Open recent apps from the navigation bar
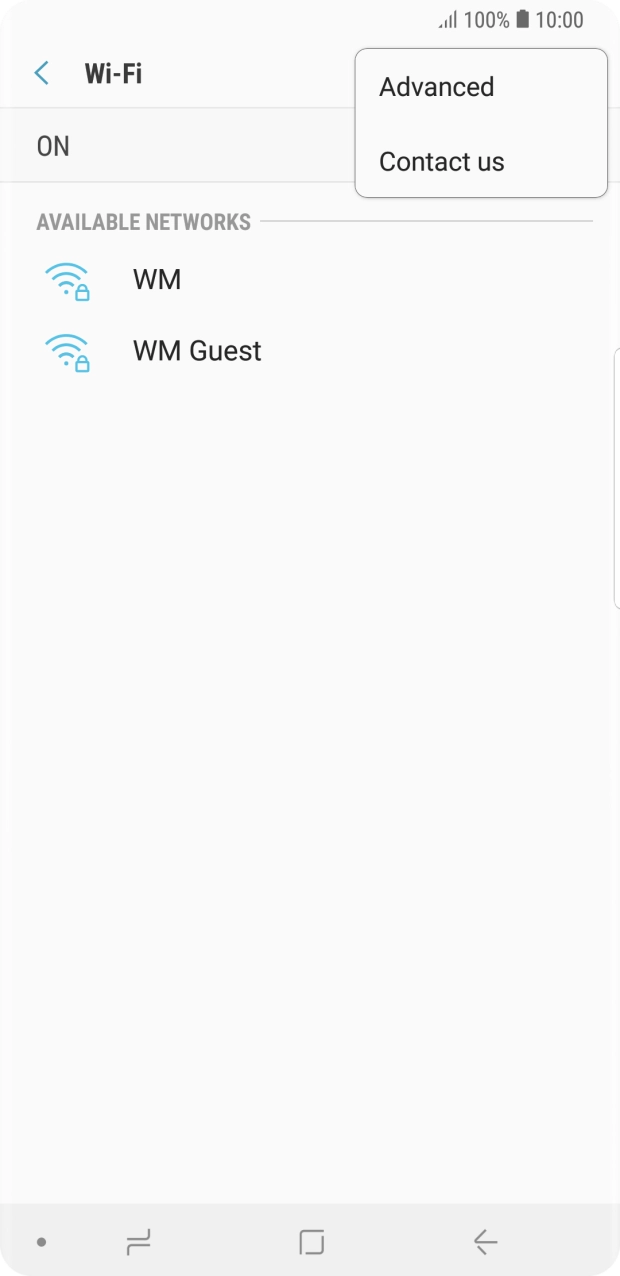Viewport: 620px width, 1276px height. point(138,1242)
